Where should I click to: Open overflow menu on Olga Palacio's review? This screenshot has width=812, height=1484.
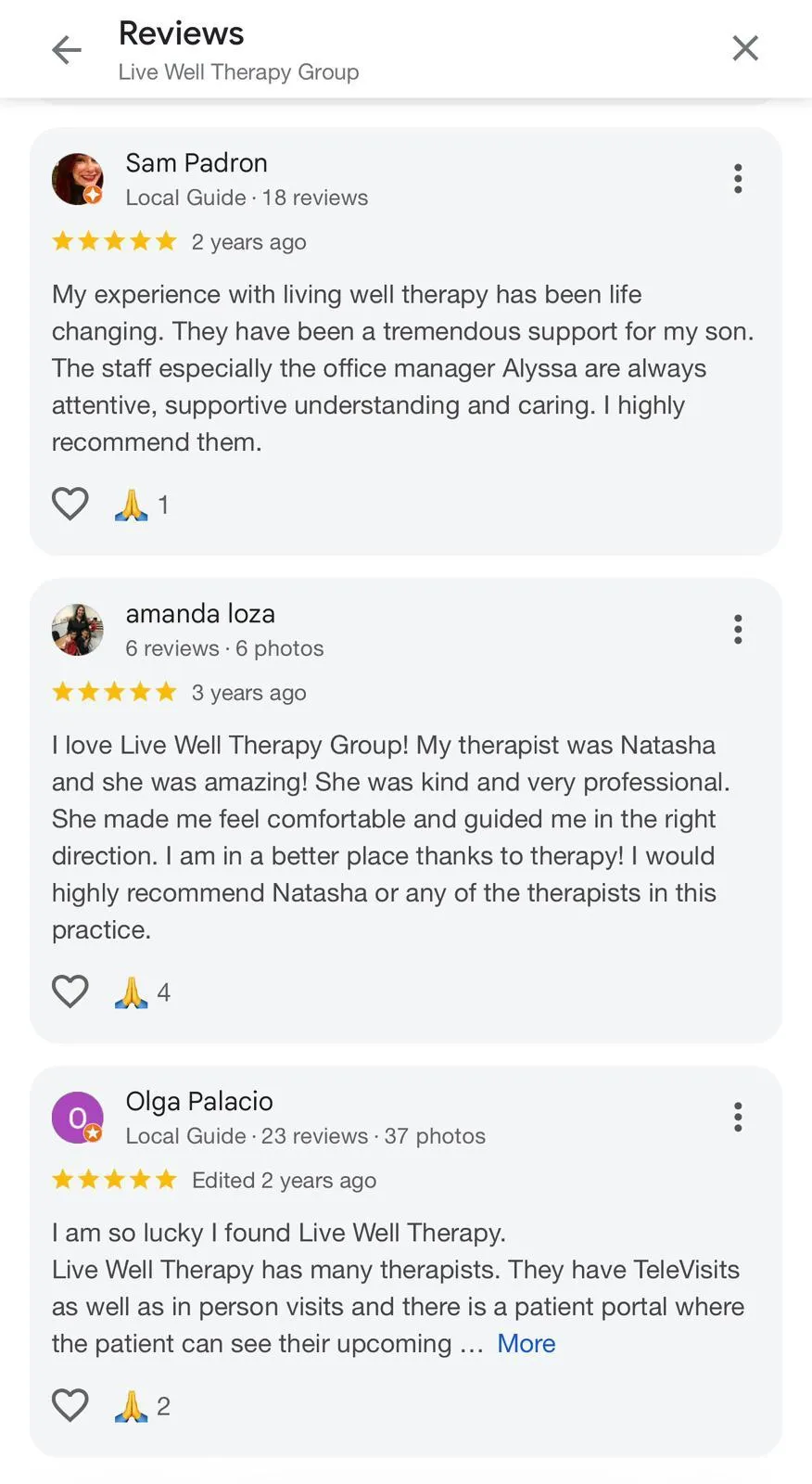point(738,1118)
